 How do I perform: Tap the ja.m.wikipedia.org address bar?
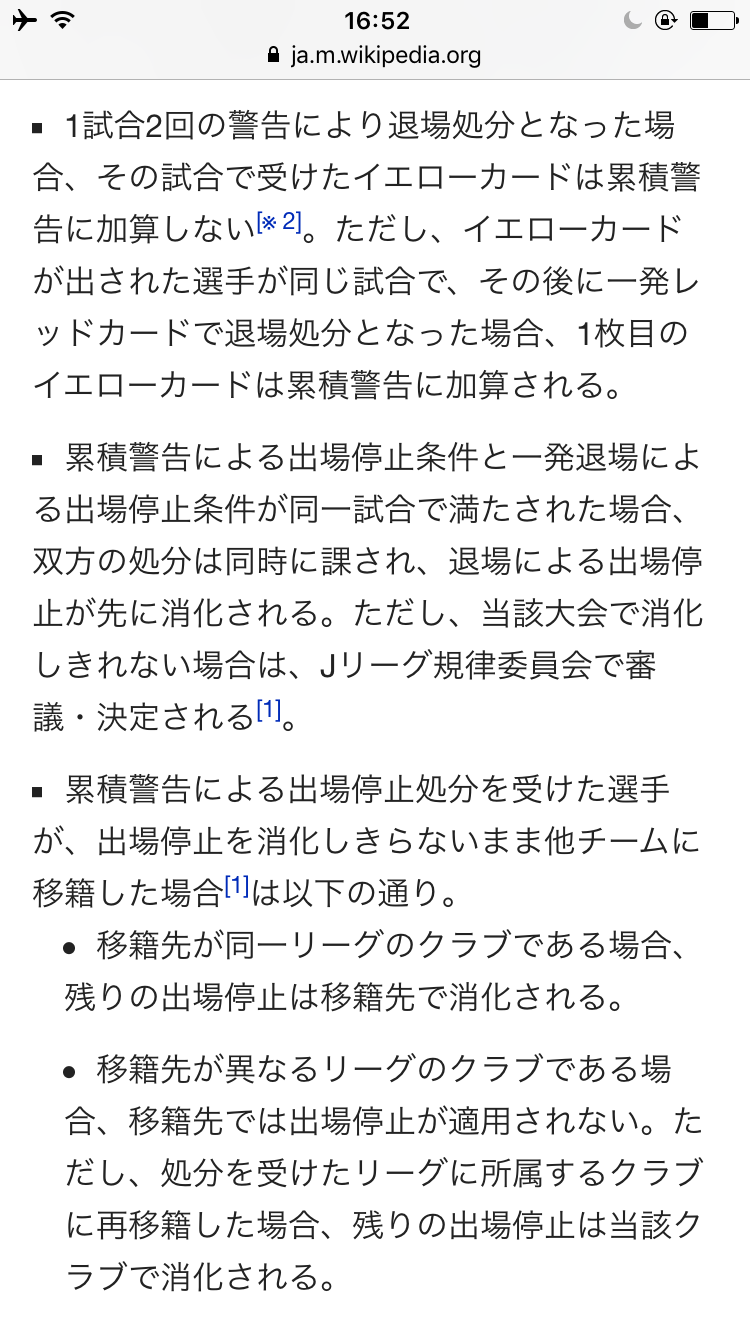coord(375,55)
